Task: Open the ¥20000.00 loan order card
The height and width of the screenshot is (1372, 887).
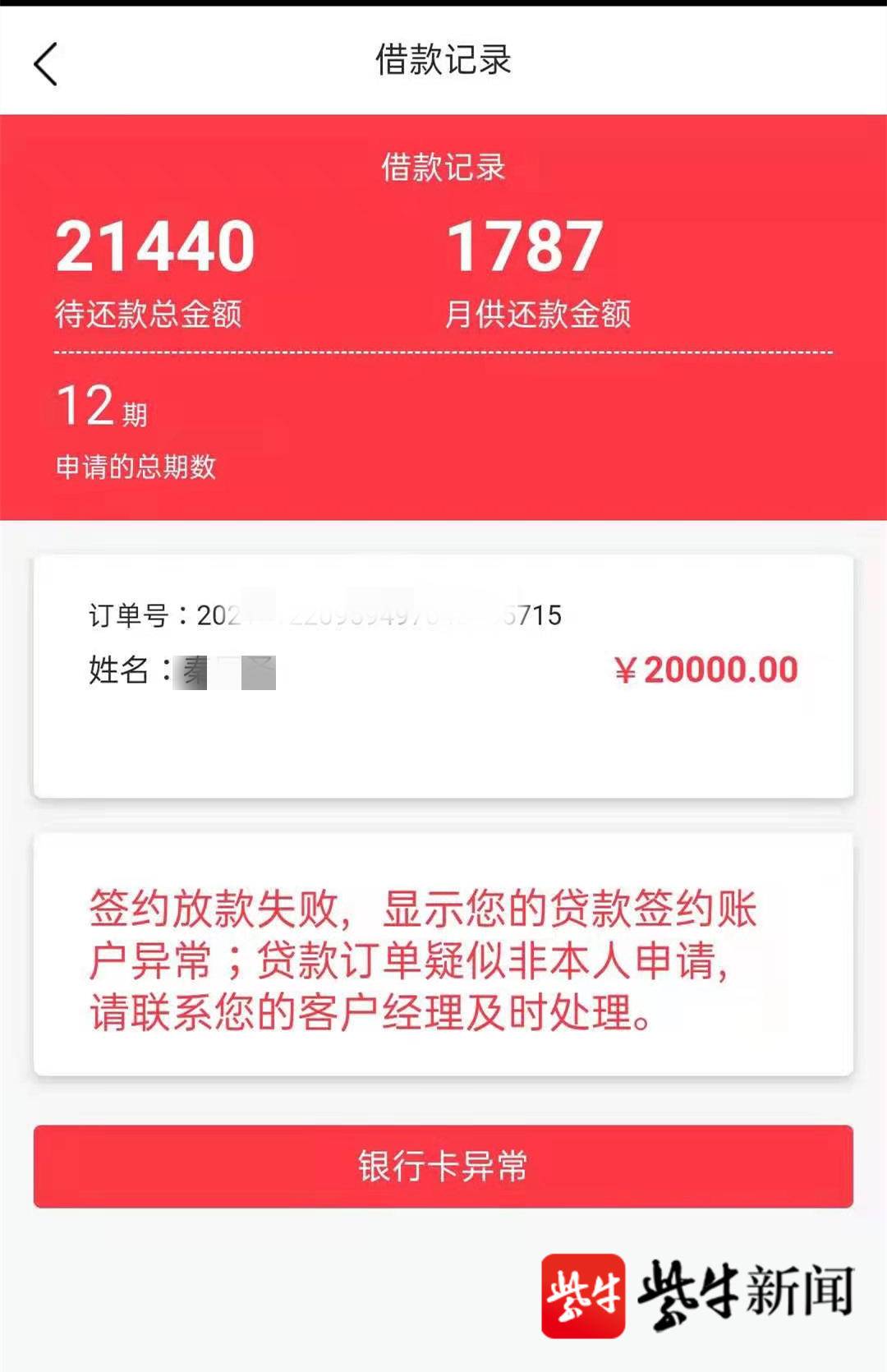Action: coord(443,676)
